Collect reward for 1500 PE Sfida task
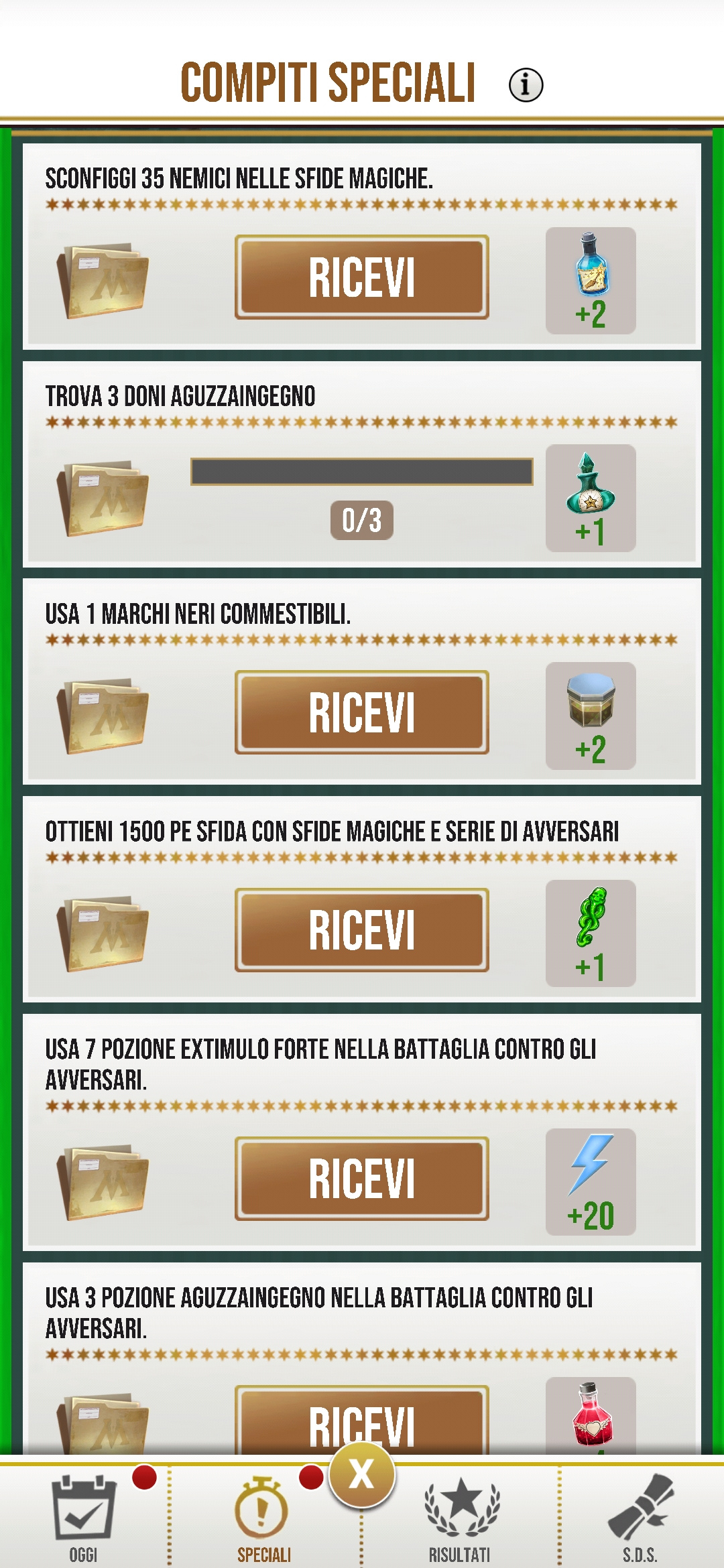This screenshot has height=1568, width=724. 361,930
